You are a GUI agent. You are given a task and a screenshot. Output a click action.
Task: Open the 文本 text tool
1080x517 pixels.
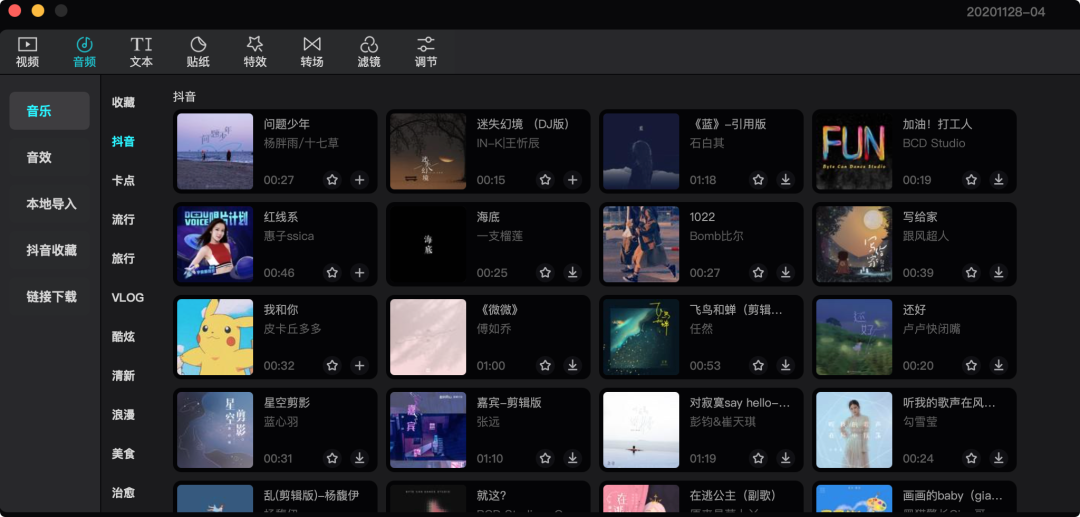[141, 52]
